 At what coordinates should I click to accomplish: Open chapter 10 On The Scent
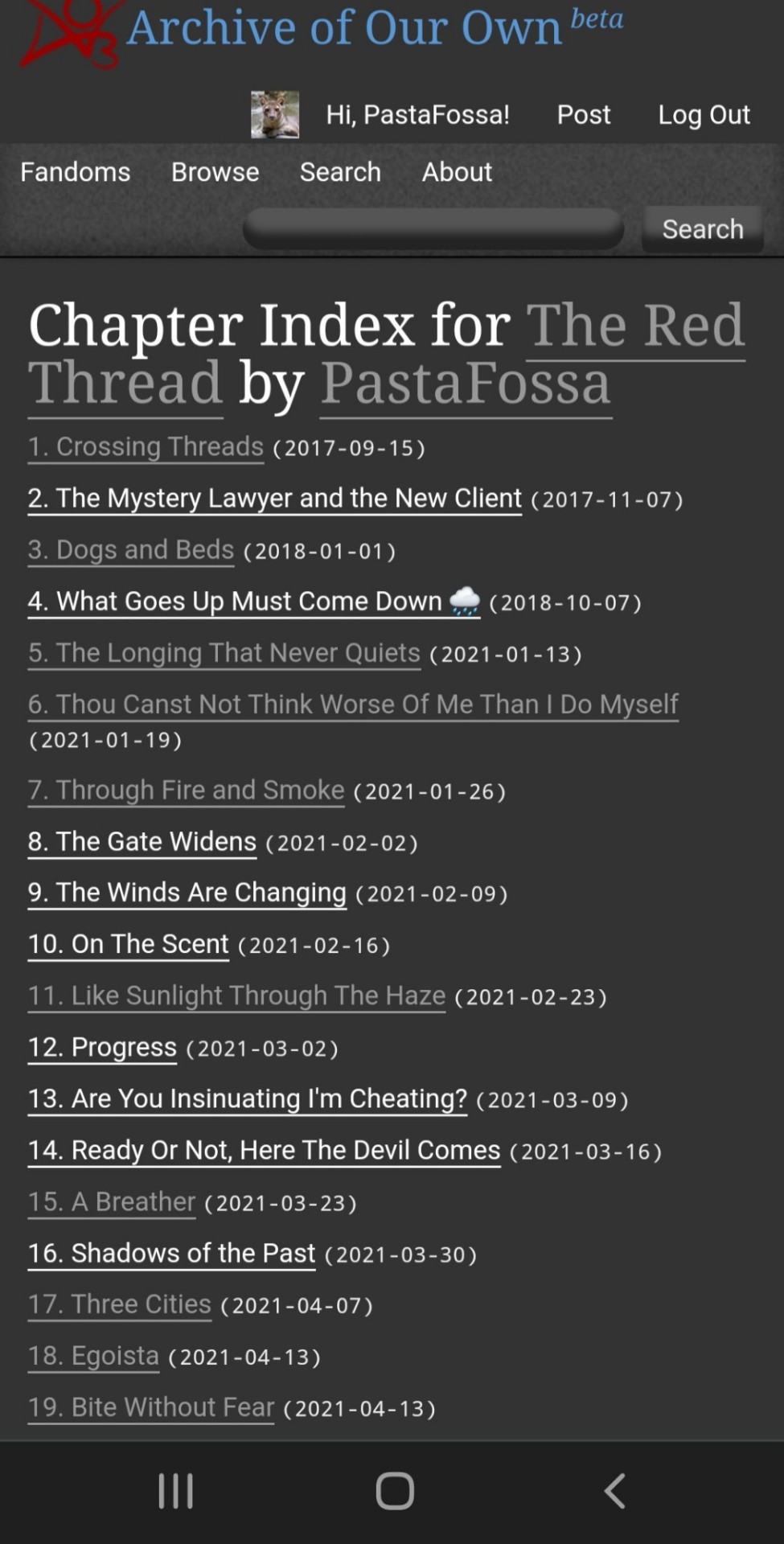[x=129, y=944]
